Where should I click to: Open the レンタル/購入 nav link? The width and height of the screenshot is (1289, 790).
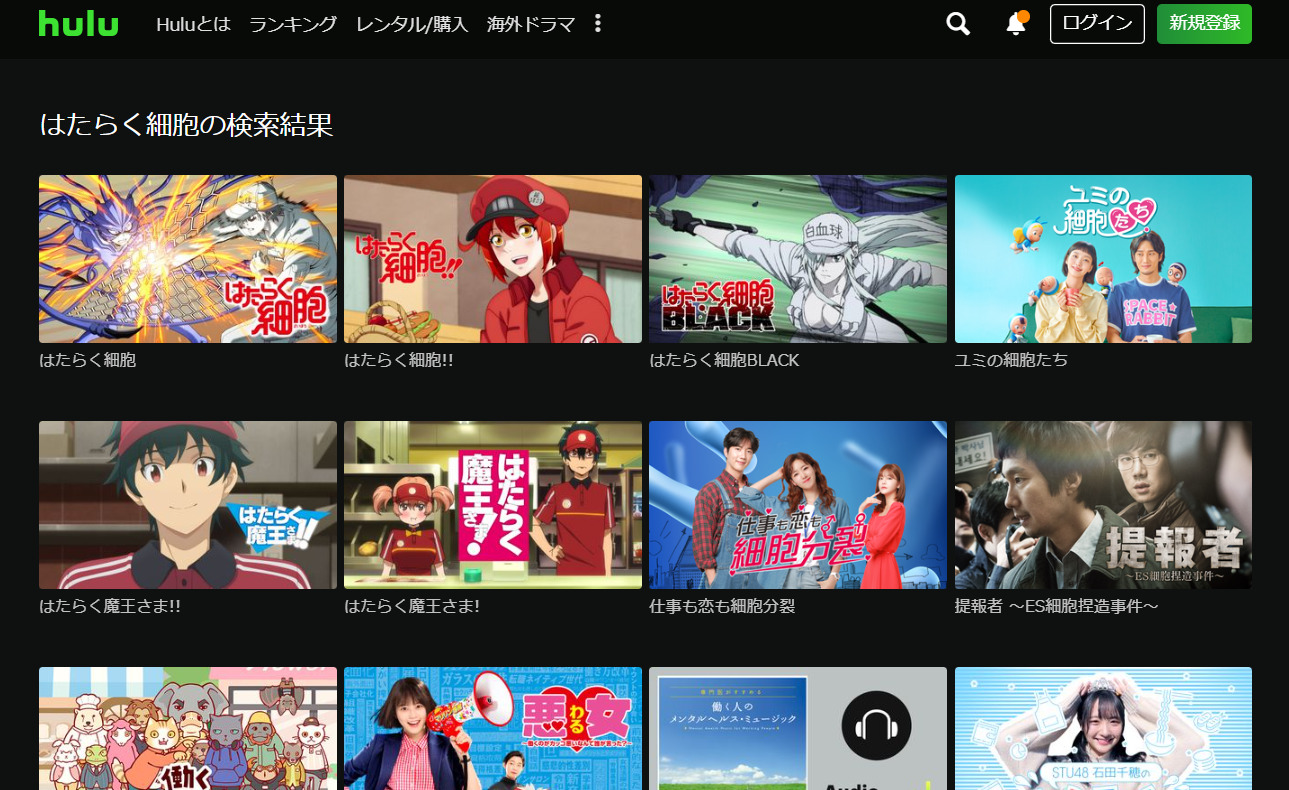412,24
